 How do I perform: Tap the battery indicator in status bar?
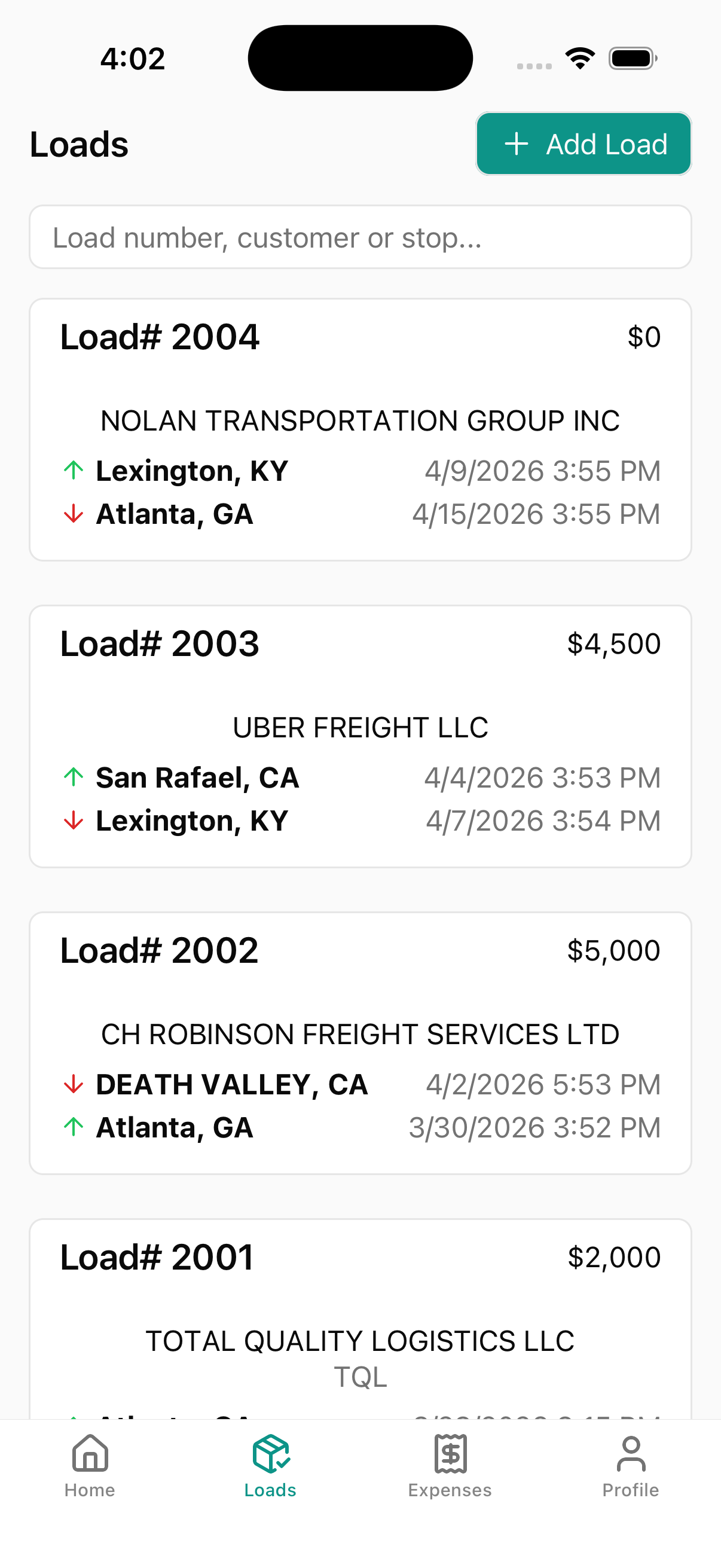630,58
